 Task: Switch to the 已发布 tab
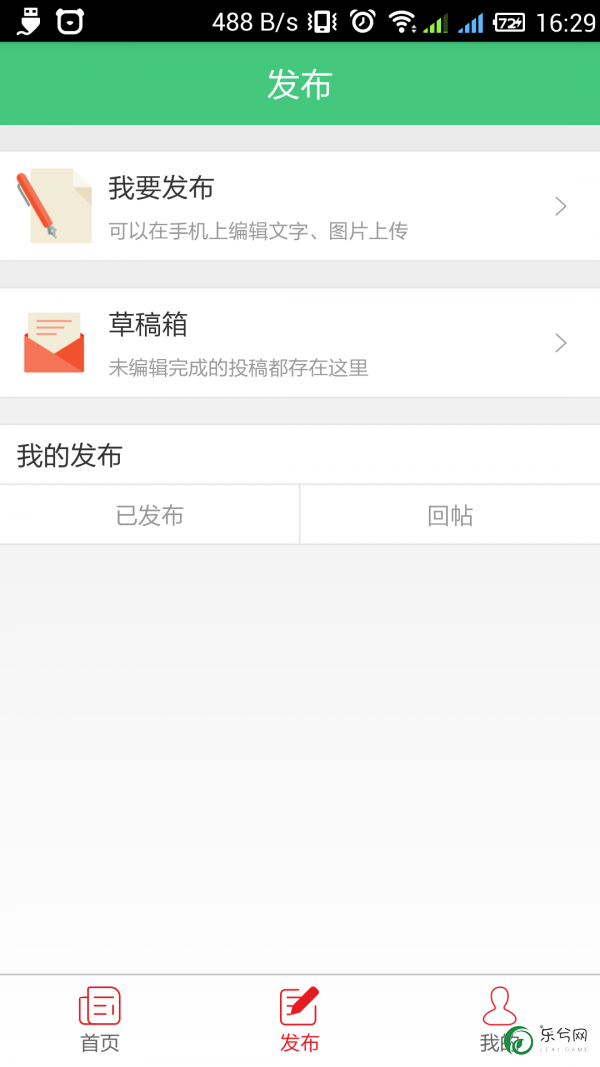pos(150,515)
